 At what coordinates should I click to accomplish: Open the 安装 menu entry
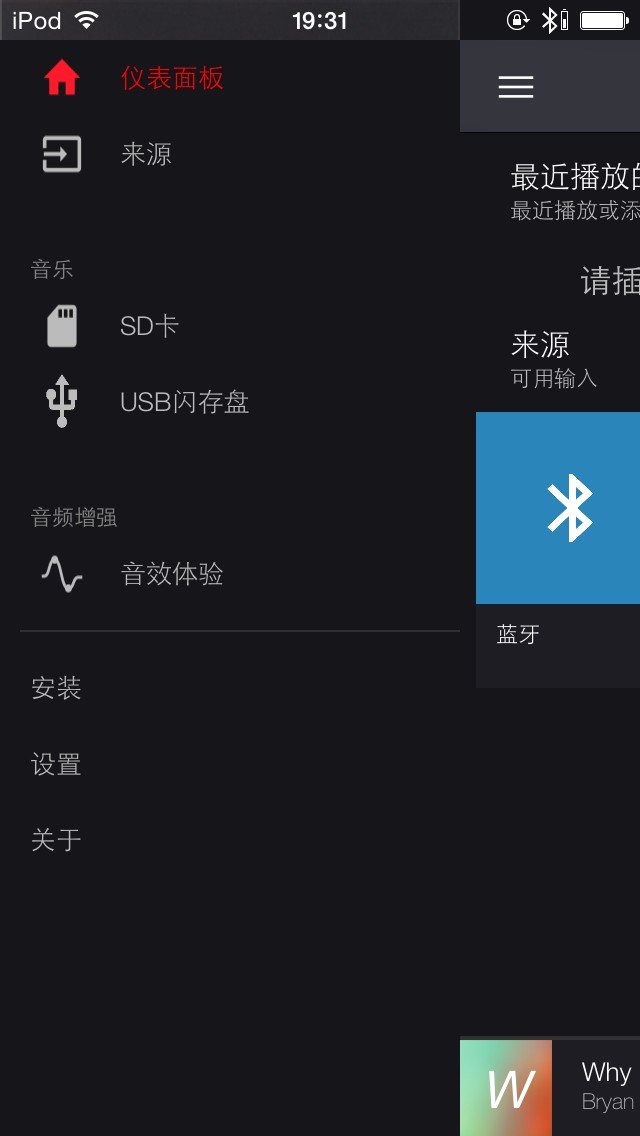coord(56,688)
